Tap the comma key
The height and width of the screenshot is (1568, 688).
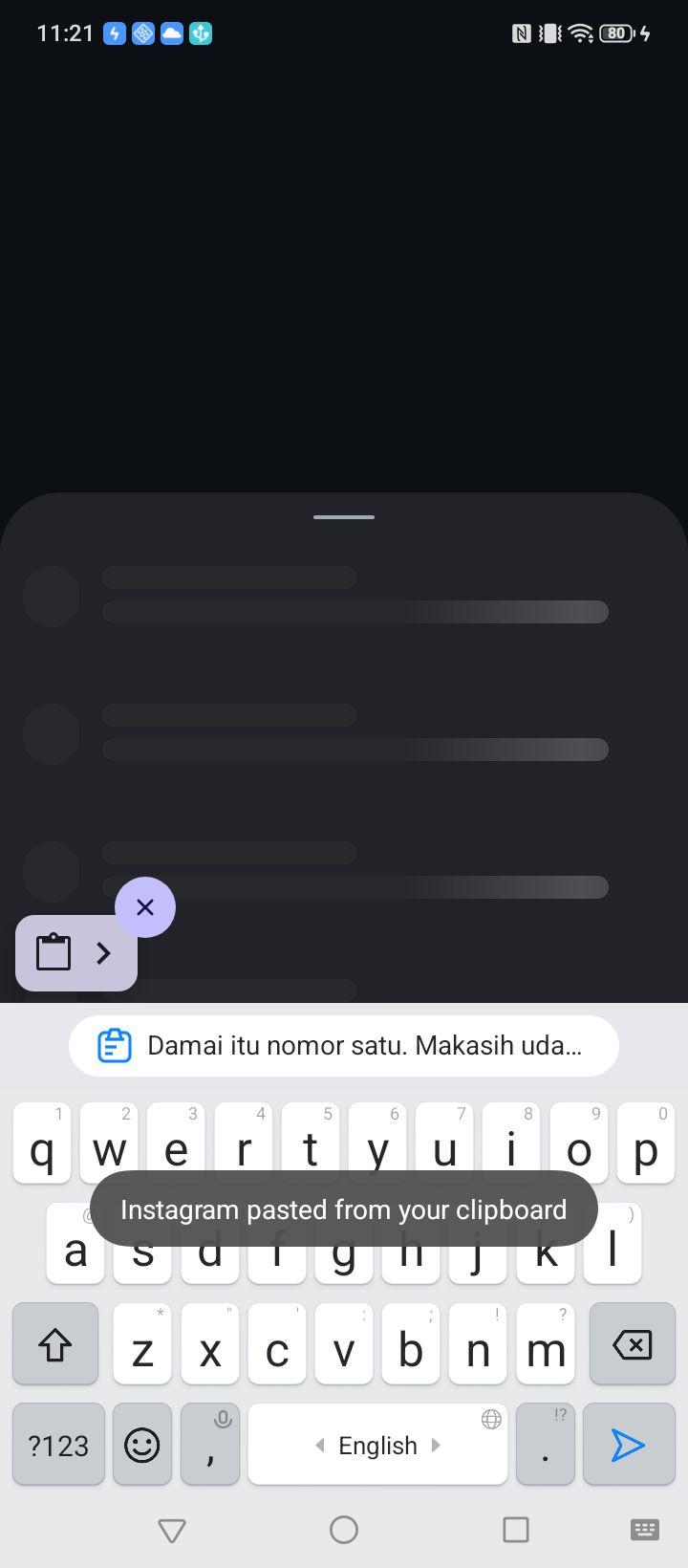click(x=210, y=1444)
